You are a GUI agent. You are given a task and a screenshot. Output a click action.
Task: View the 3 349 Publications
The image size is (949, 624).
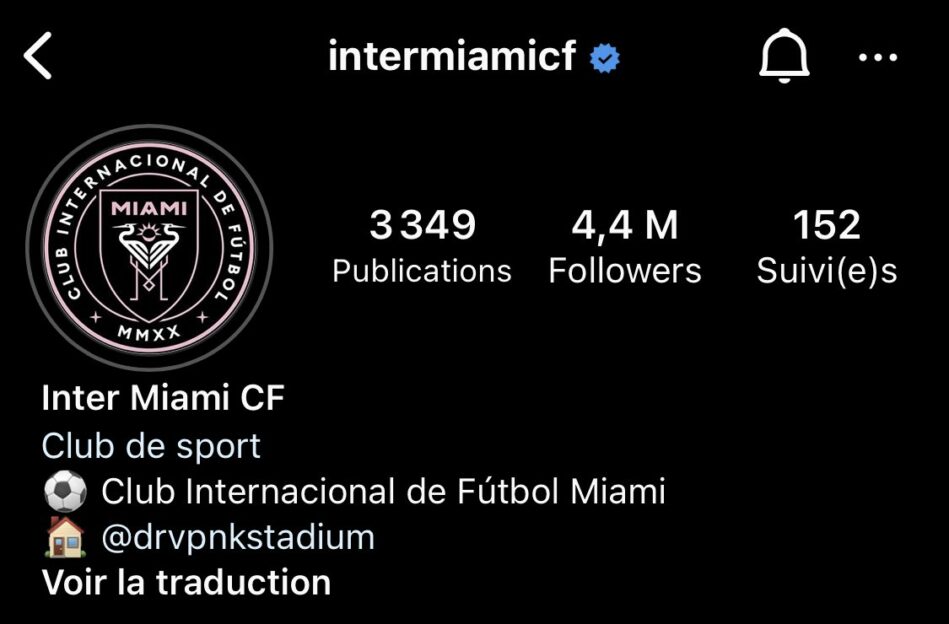pyautogui.click(x=421, y=246)
